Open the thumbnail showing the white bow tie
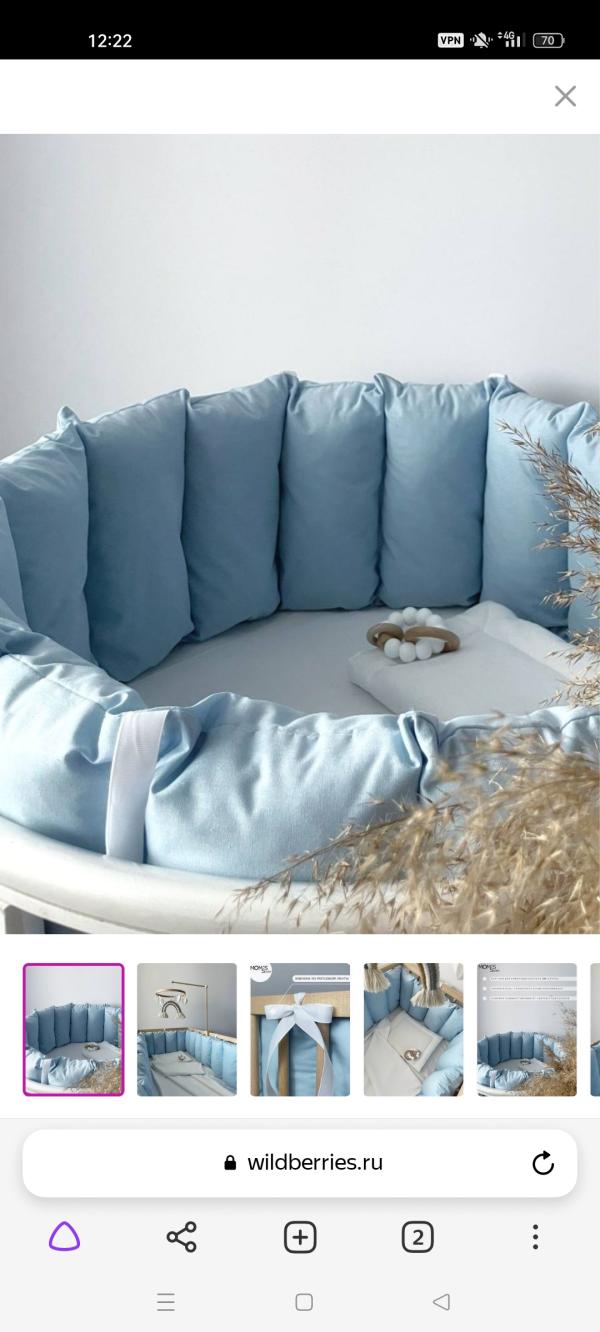Screen dimensions: 600x1332 (300, 1029)
